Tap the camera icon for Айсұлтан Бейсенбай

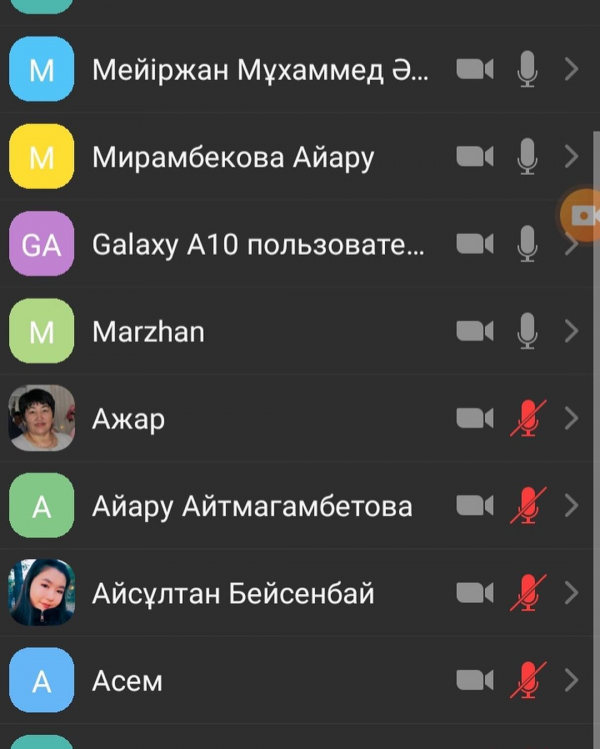(475, 594)
